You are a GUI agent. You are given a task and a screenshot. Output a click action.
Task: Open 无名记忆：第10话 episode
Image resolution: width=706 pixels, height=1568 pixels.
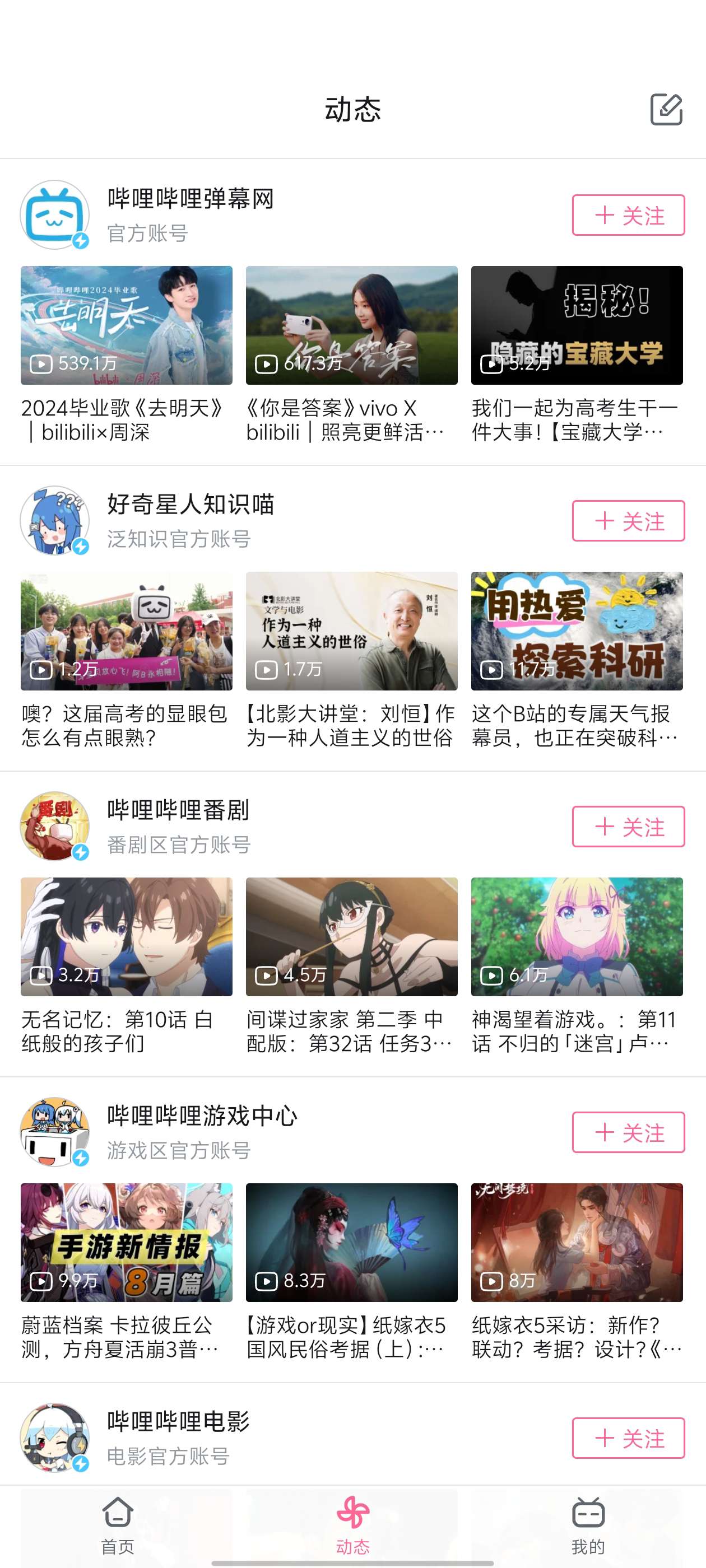tap(127, 936)
